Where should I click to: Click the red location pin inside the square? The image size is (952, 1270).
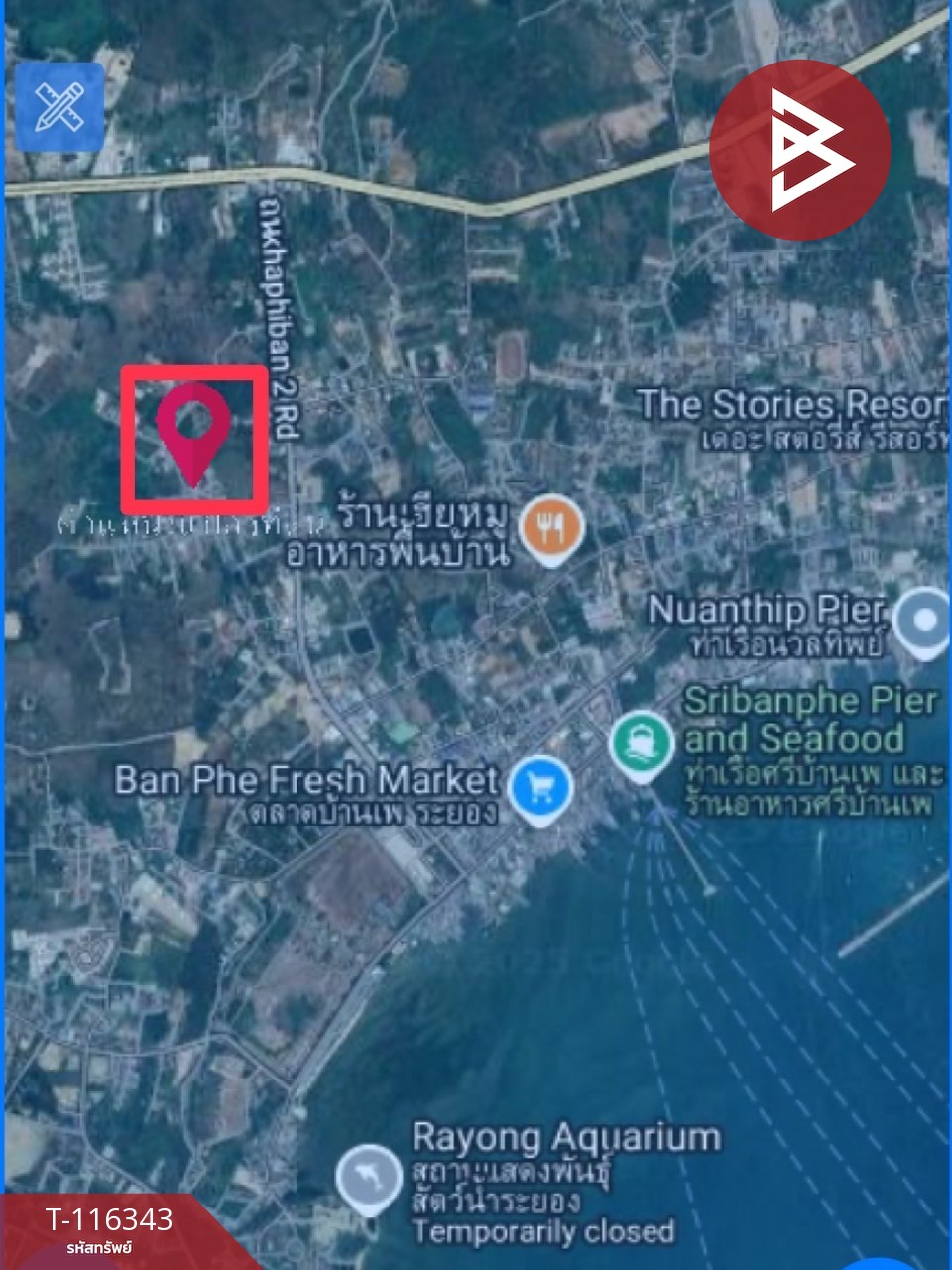(x=194, y=429)
